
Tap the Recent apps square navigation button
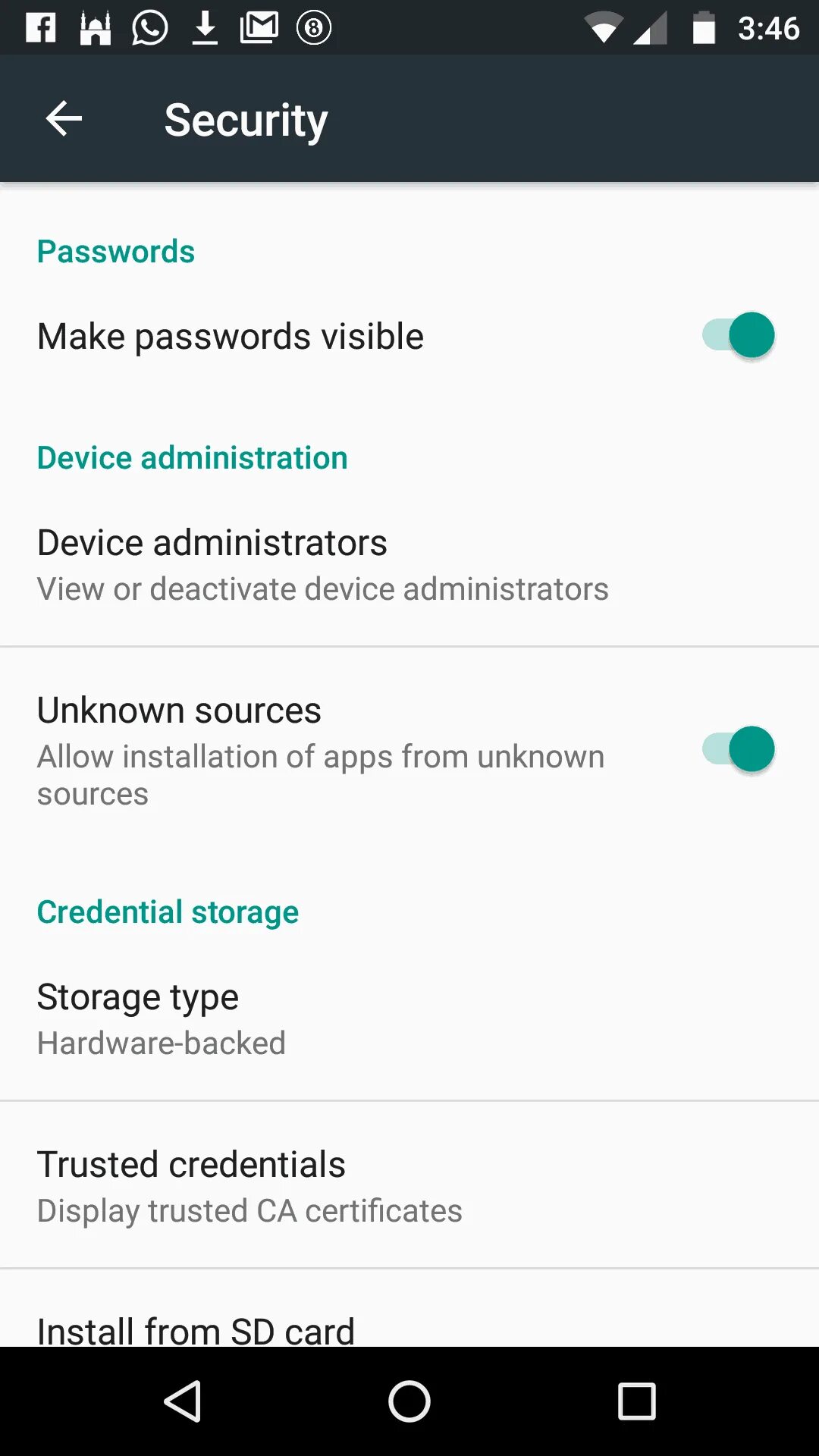(635, 1401)
